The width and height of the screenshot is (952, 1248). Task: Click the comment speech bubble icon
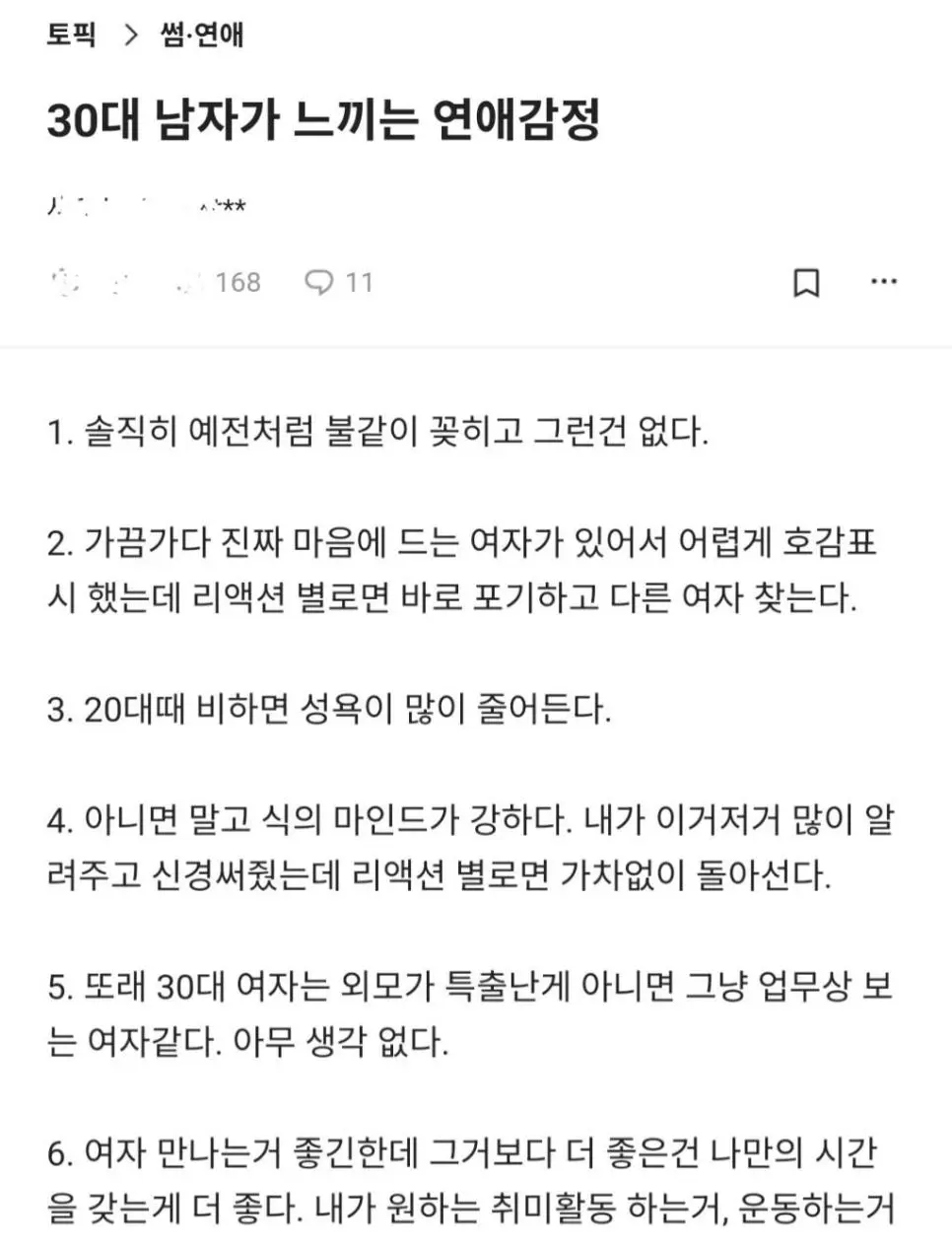[x=320, y=283]
